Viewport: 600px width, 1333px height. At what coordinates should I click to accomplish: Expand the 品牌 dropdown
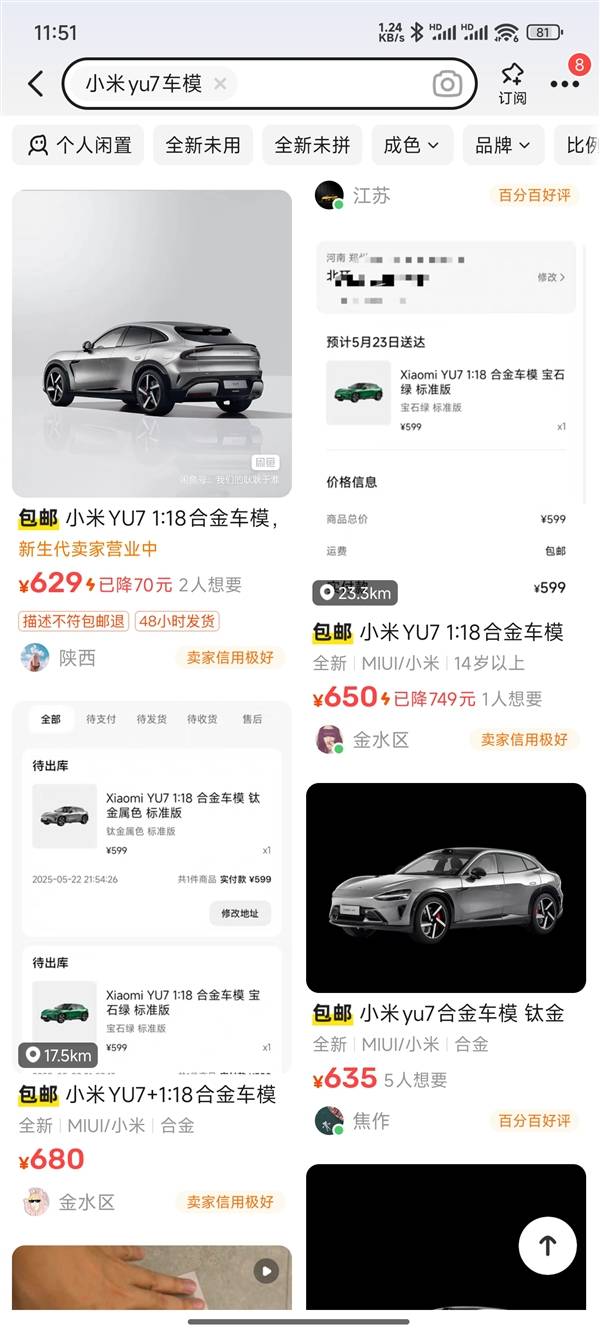tap(503, 145)
